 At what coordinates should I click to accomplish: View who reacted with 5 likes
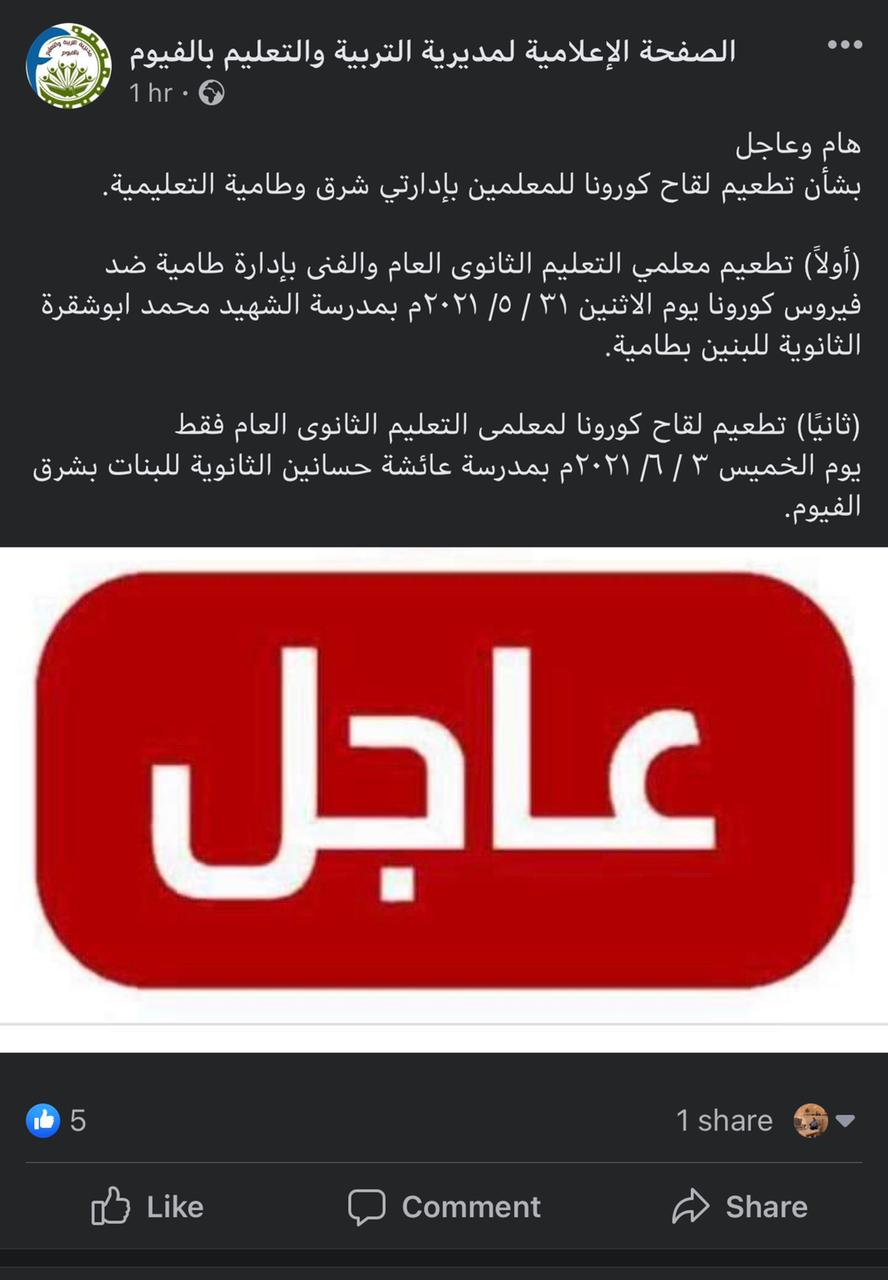(x=57, y=1120)
